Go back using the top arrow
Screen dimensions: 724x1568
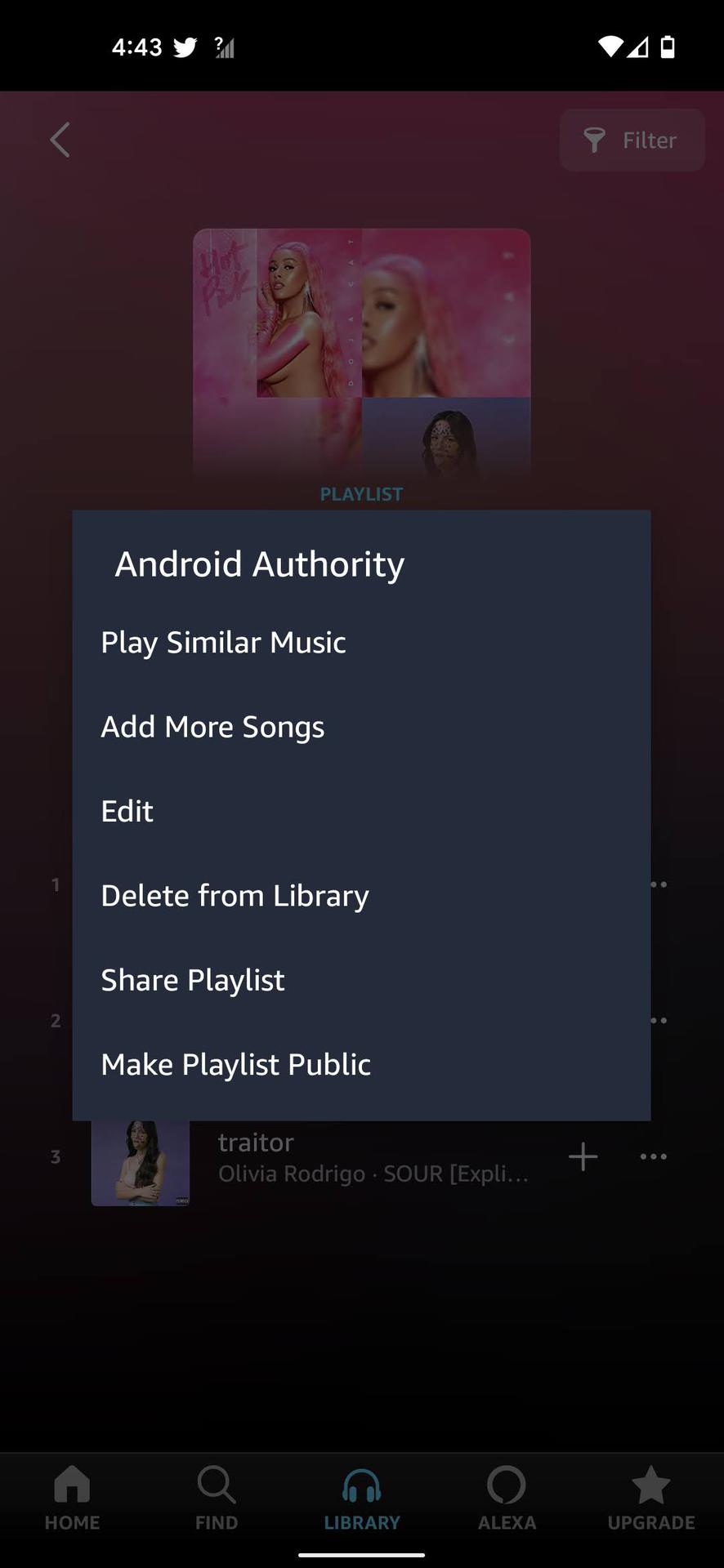click(x=60, y=140)
